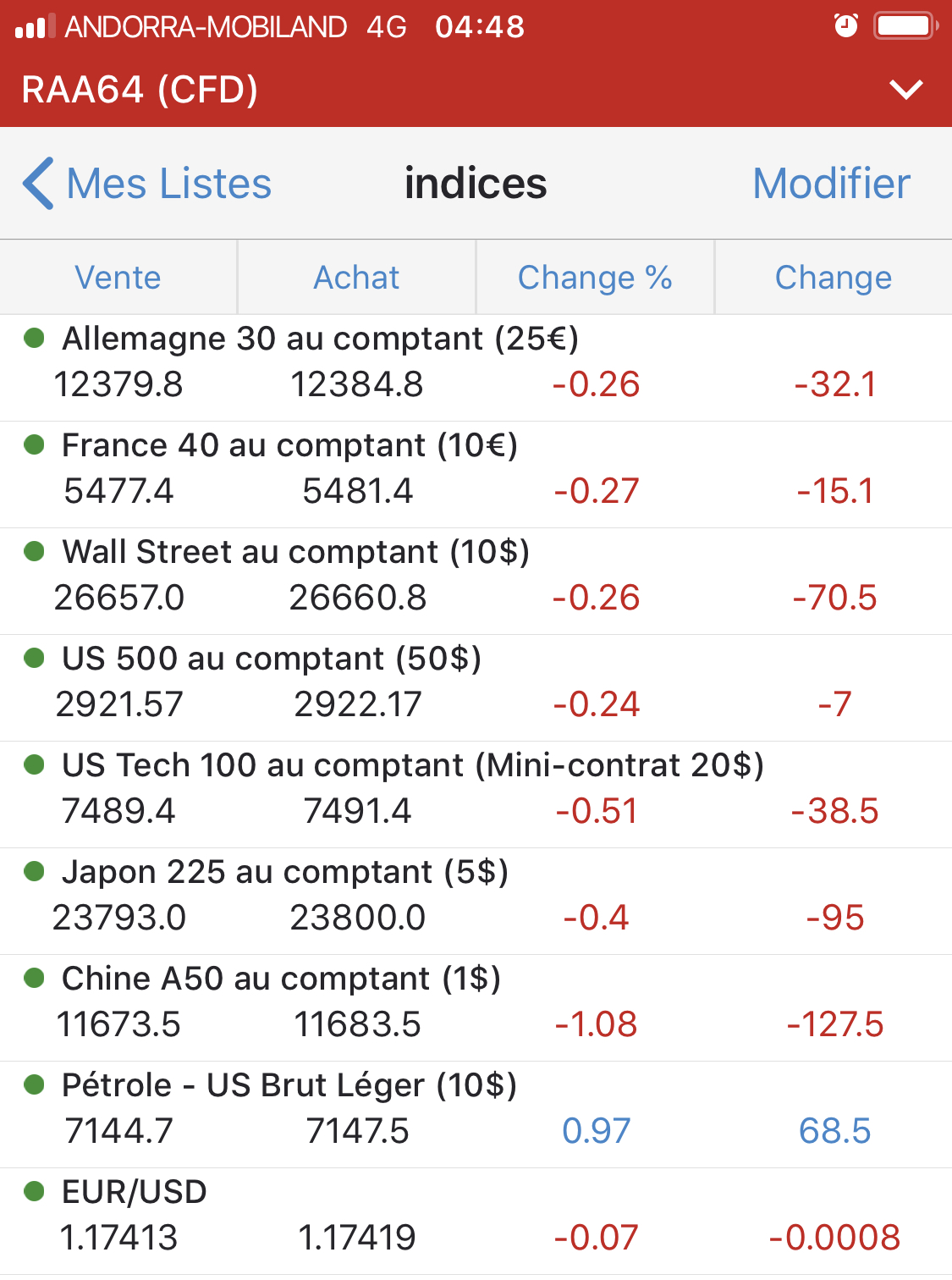952x1280 pixels.
Task: Select the Change column header
Action: [x=834, y=278]
